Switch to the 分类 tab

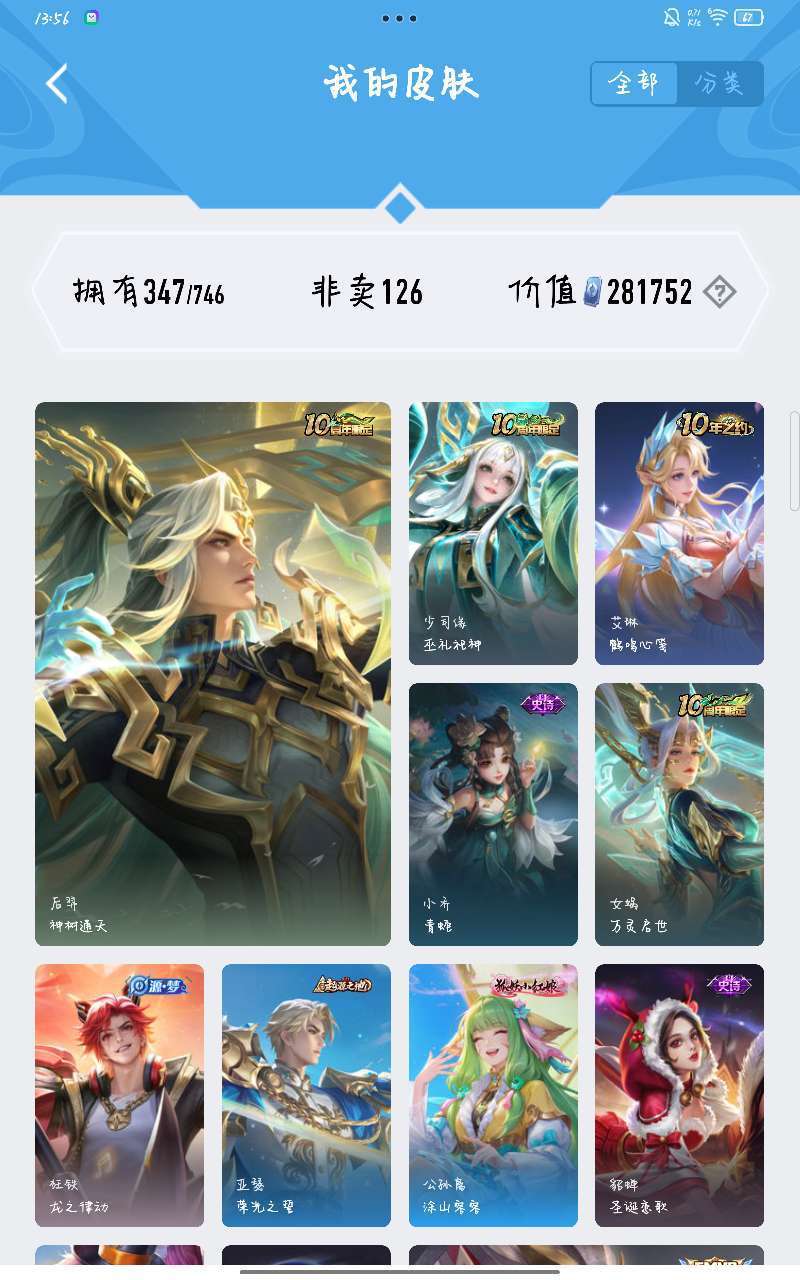719,84
